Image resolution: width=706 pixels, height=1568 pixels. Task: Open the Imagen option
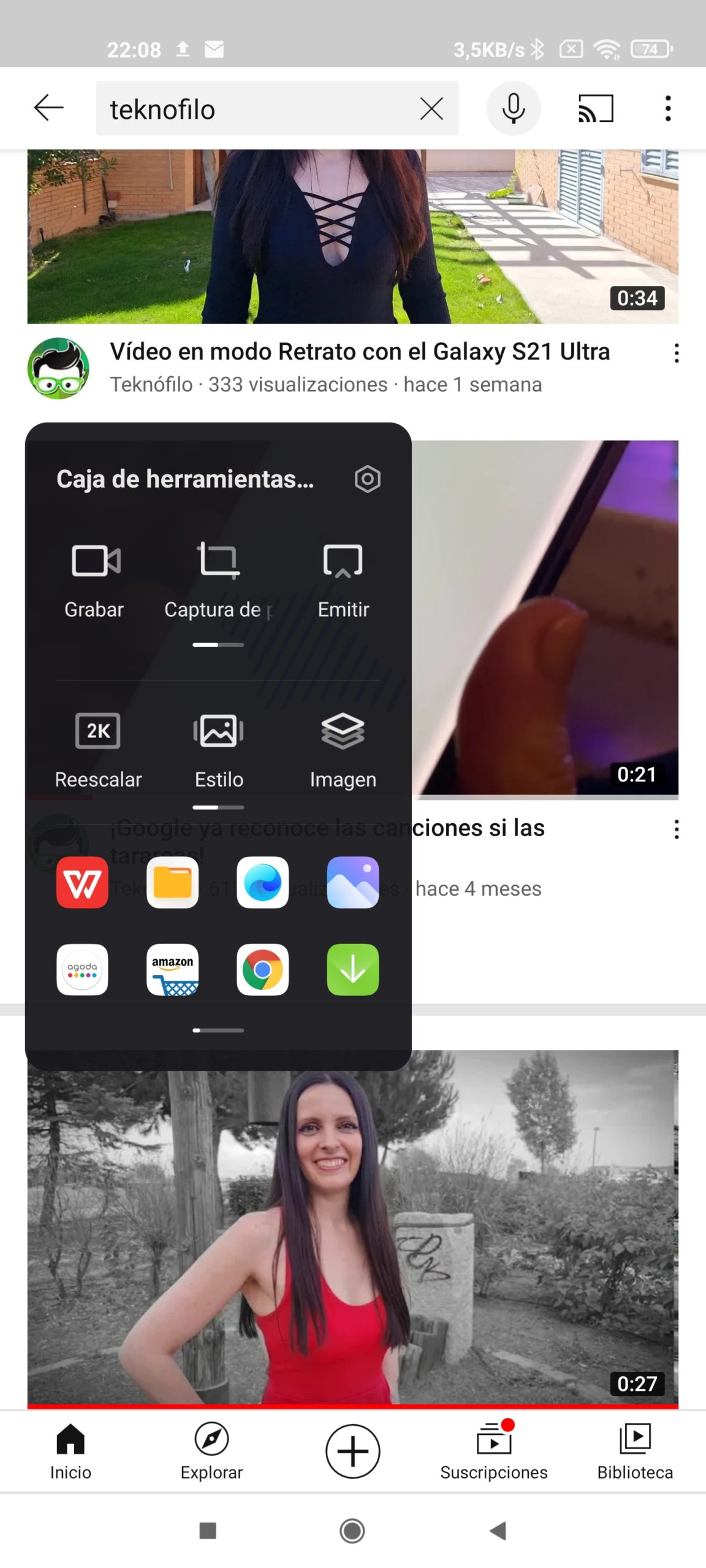click(343, 750)
